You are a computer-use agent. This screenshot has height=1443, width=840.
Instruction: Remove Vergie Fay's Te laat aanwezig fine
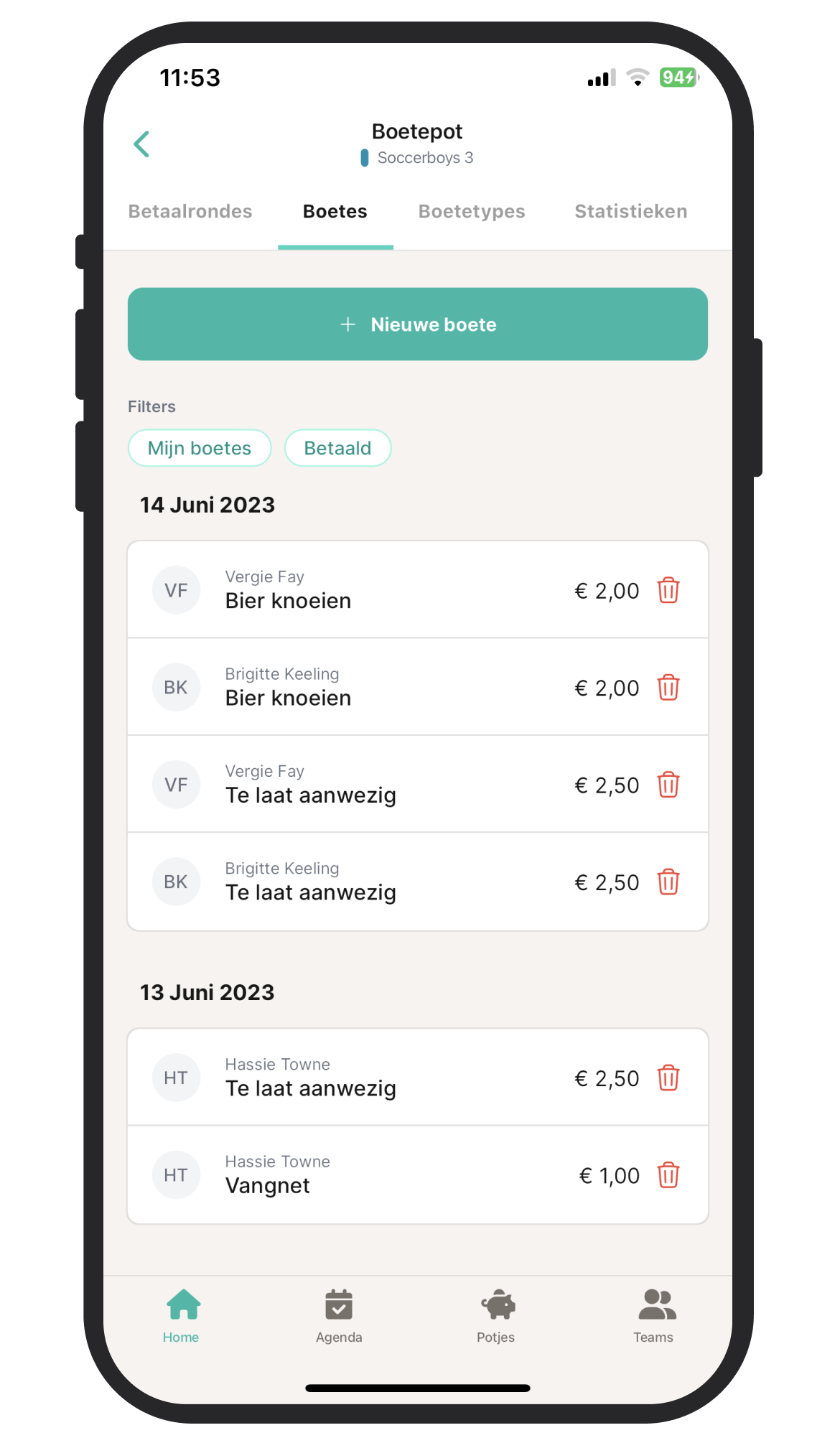(x=668, y=785)
